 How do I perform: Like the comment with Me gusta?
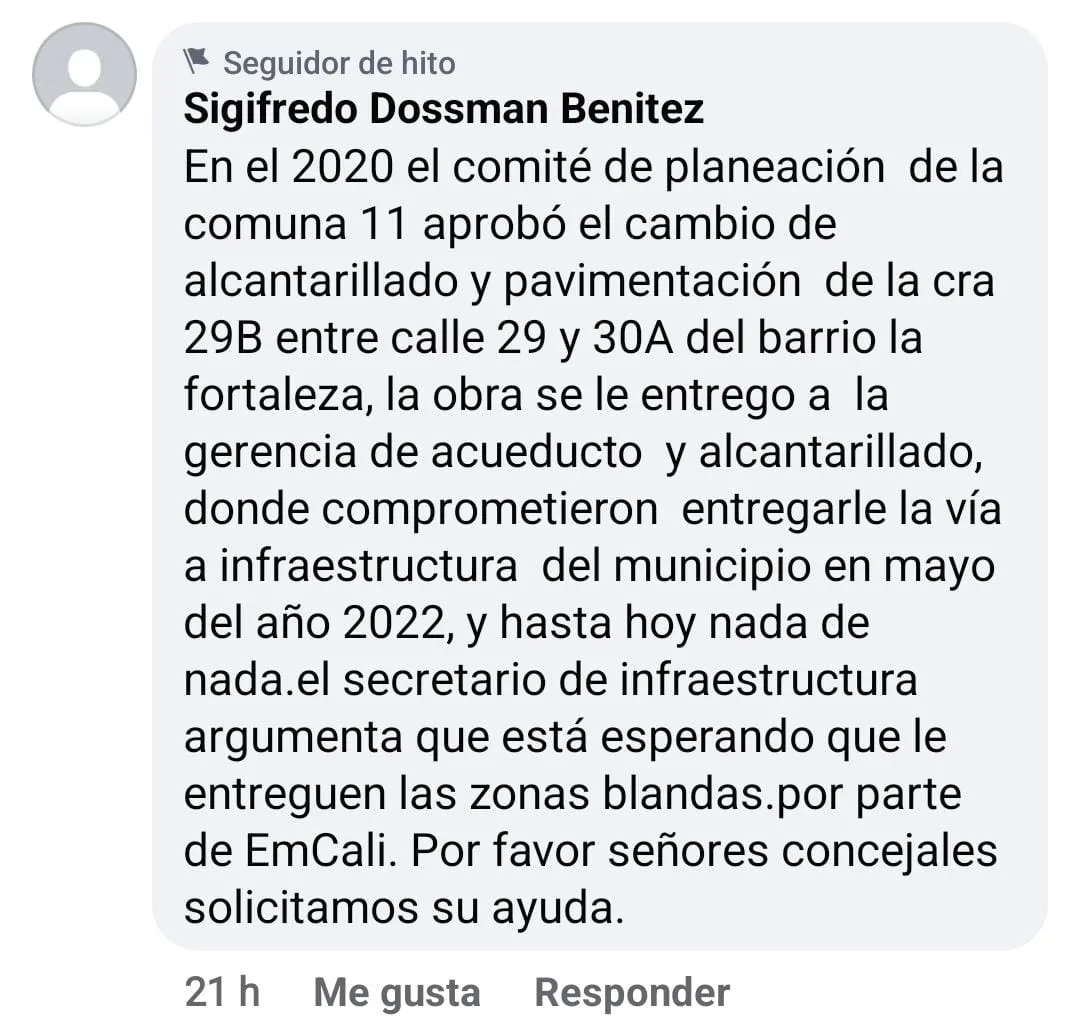coord(397,993)
